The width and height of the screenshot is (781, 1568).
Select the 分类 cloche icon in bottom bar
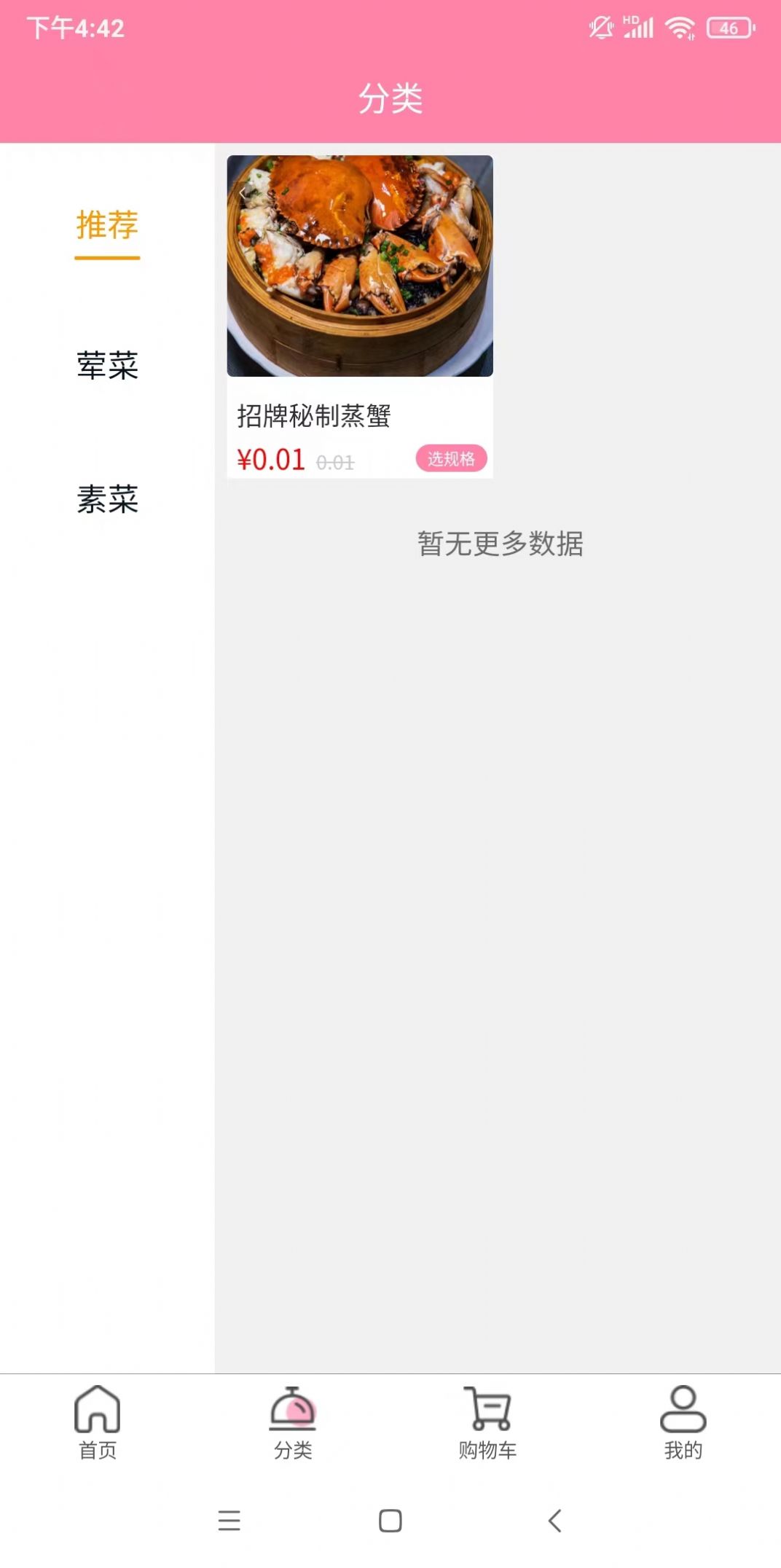click(x=293, y=1414)
